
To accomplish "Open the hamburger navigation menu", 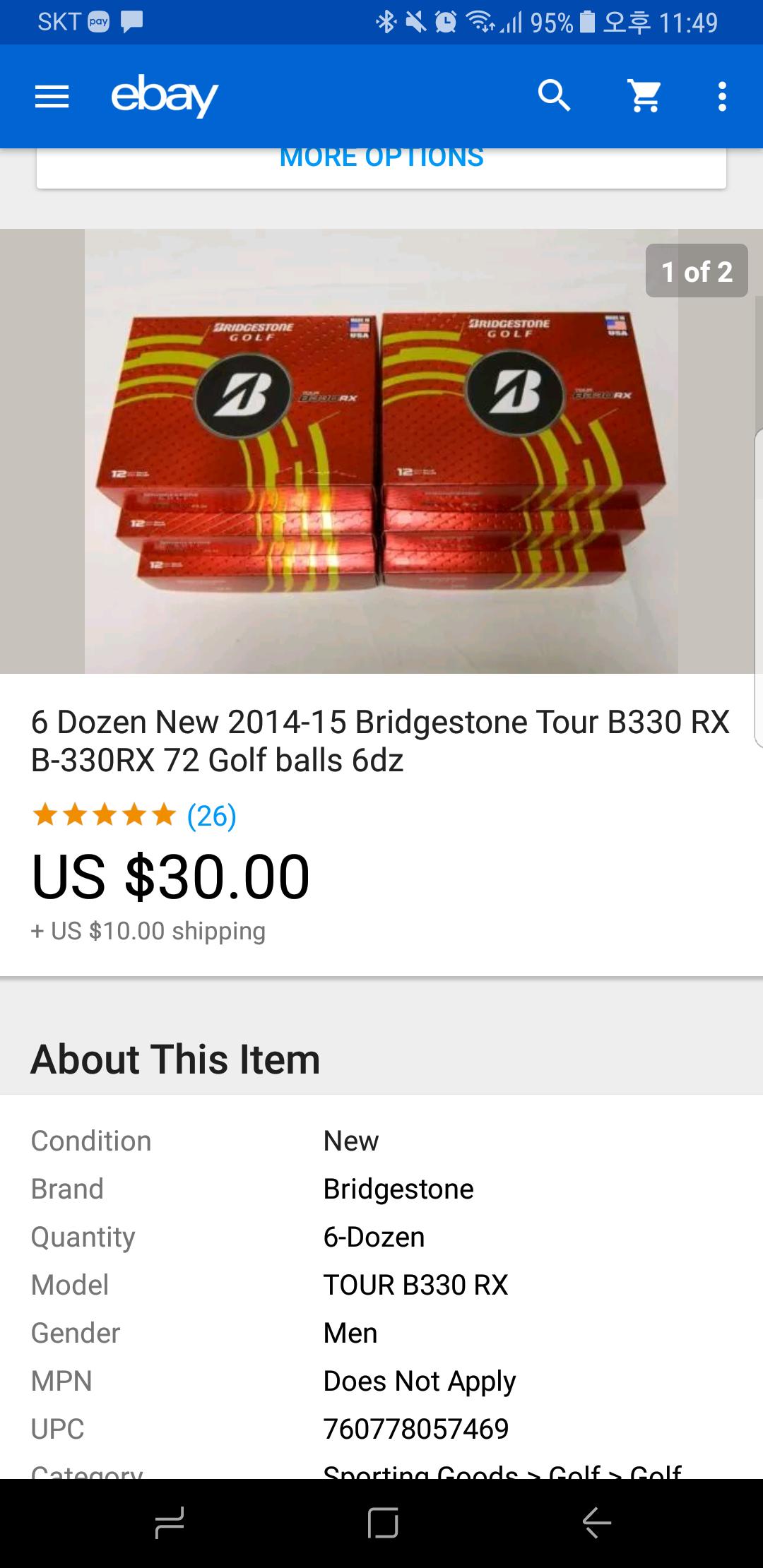I will [52, 96].
